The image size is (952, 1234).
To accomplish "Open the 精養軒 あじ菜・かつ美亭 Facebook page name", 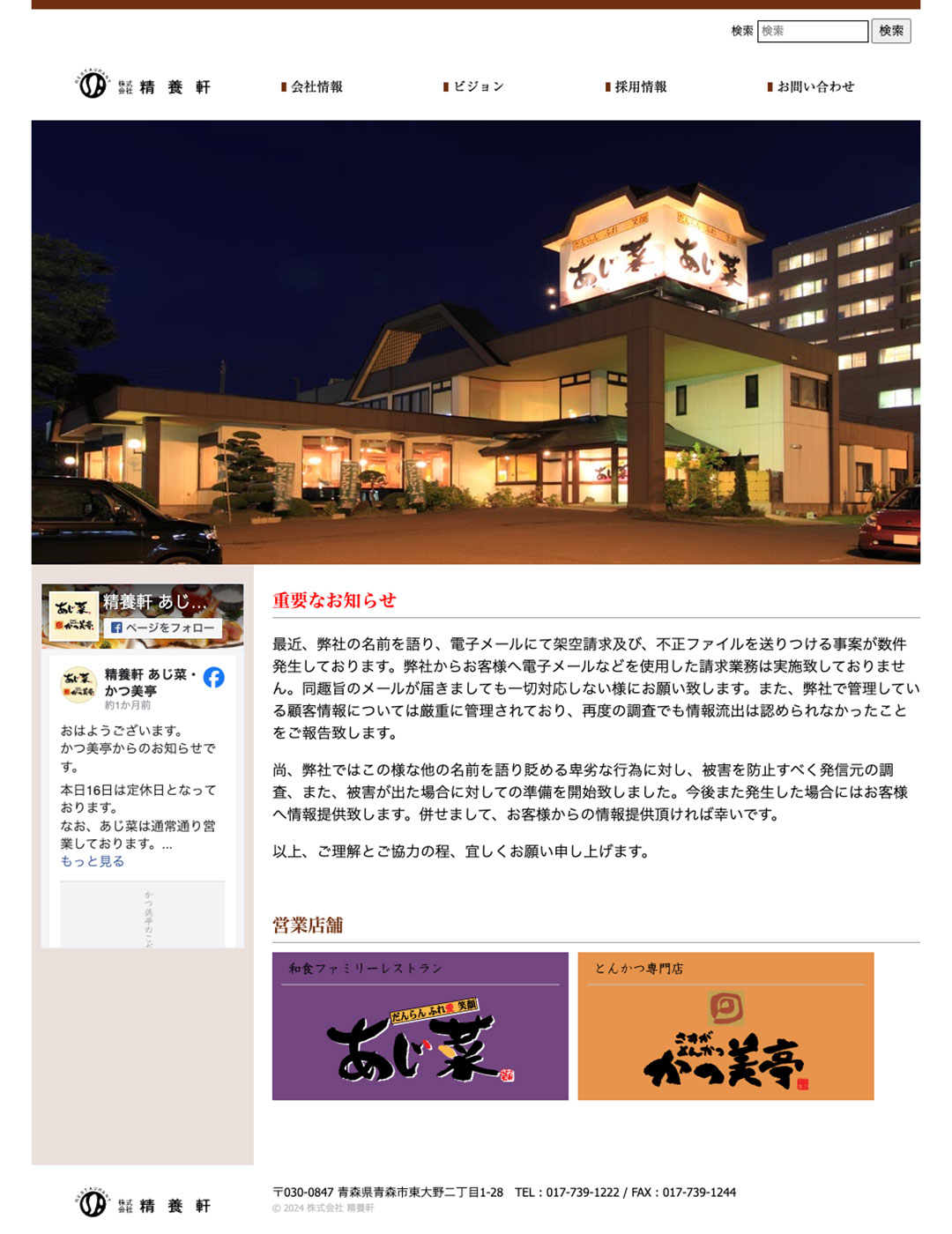I will pyautogui.click(x=146, y=682).
